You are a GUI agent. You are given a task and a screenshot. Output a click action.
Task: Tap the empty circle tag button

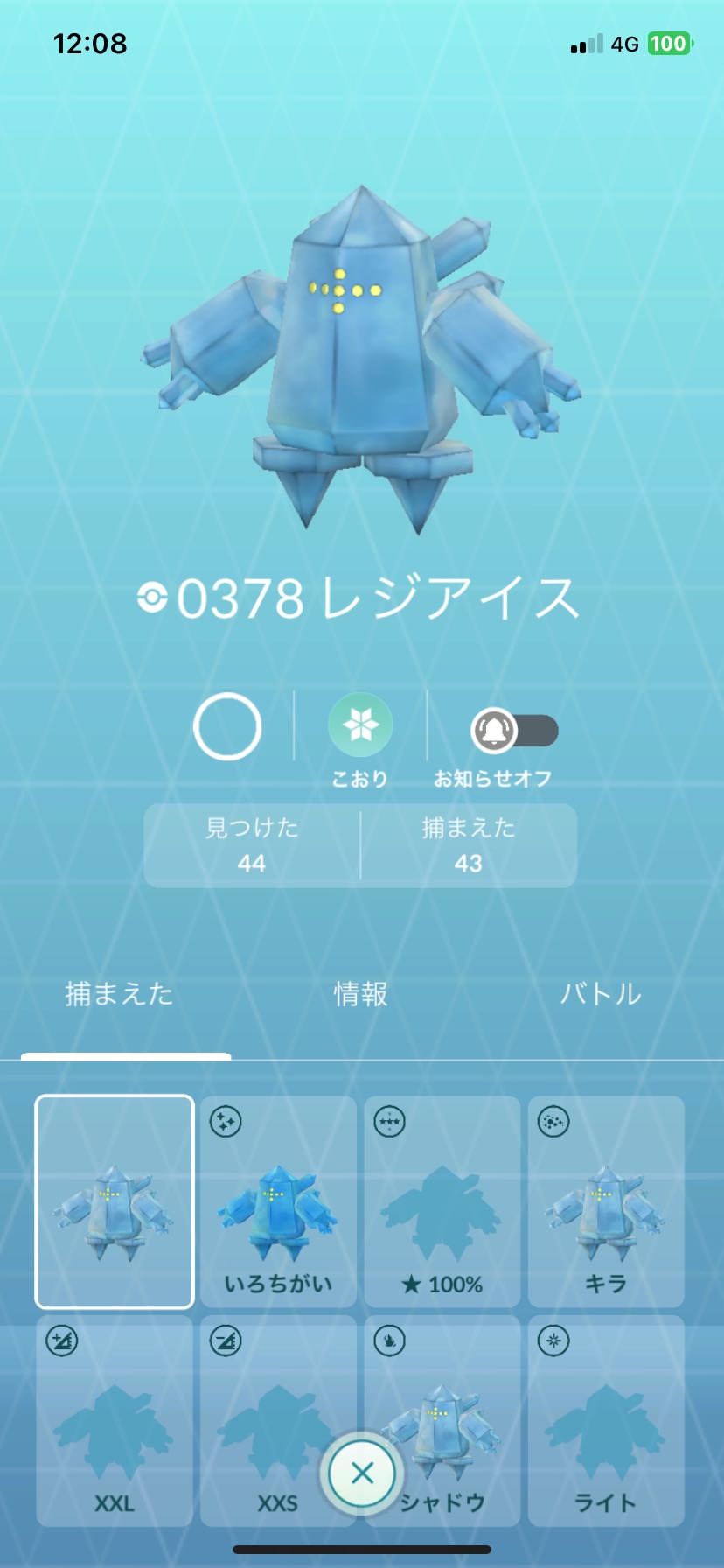point(227,726)
